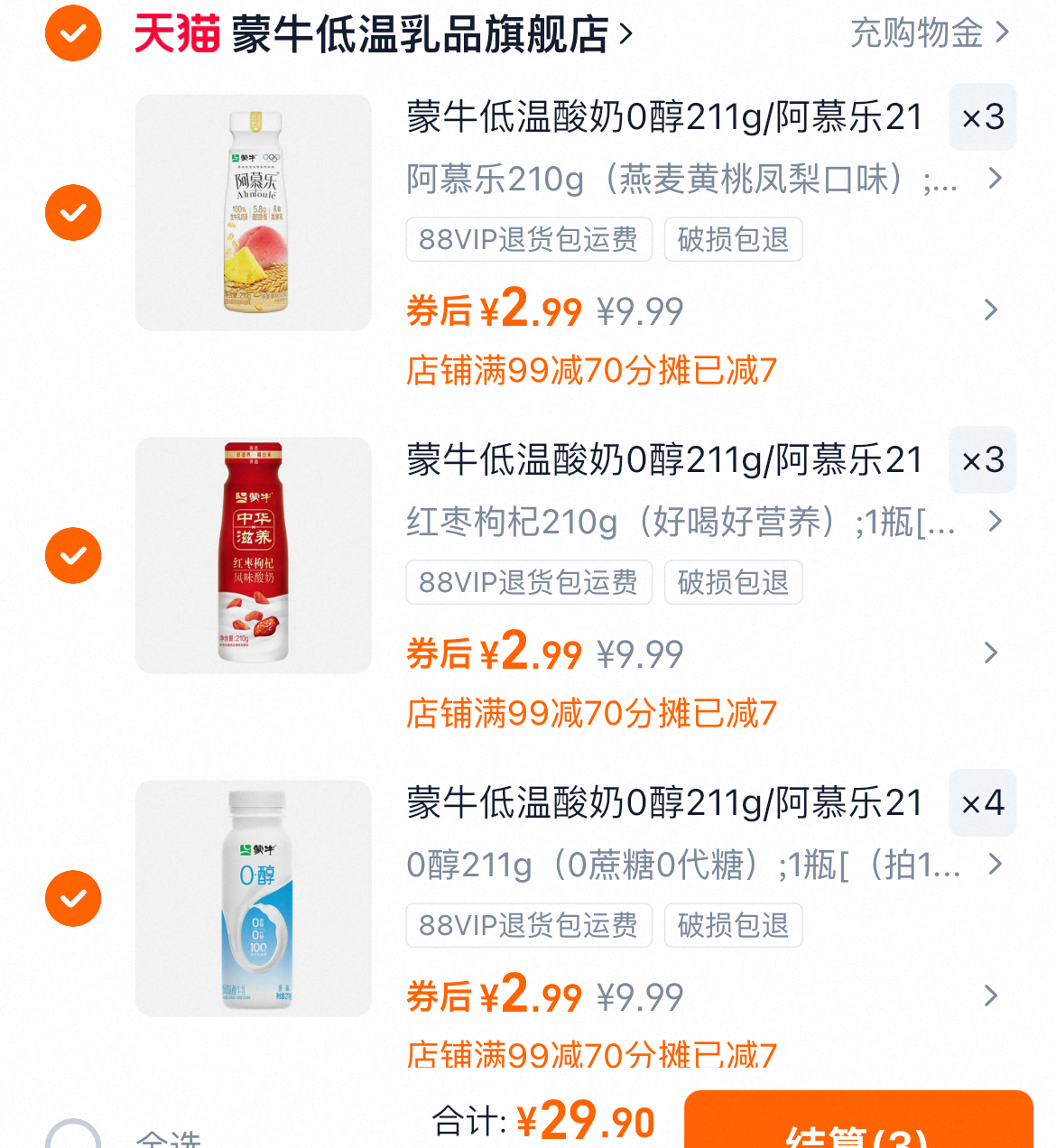Click the ×3 quantity badge on 红枣枸杞 yogurt
This screenshot has height=1148, width=1056.
coord(982,460)
